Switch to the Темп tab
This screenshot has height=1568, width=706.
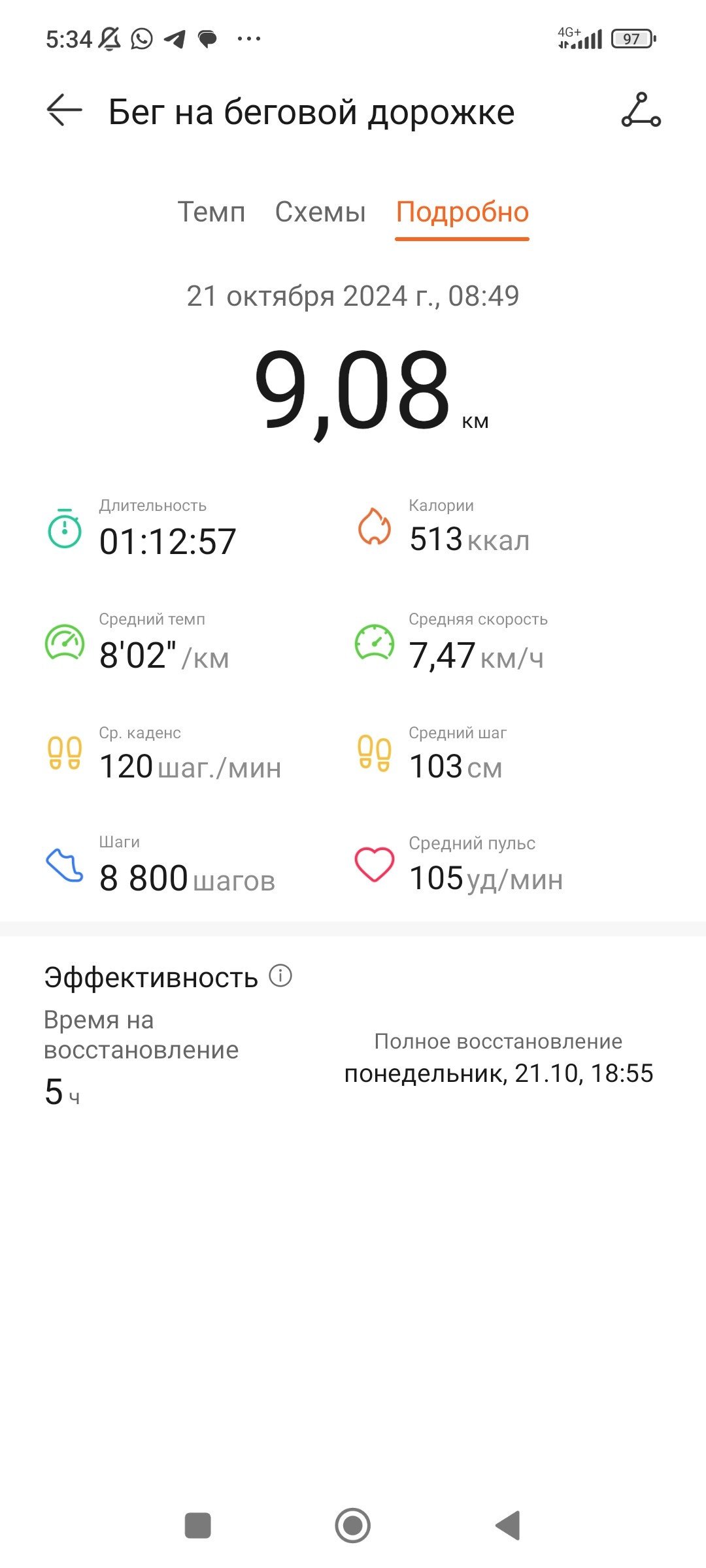[211, 212]
